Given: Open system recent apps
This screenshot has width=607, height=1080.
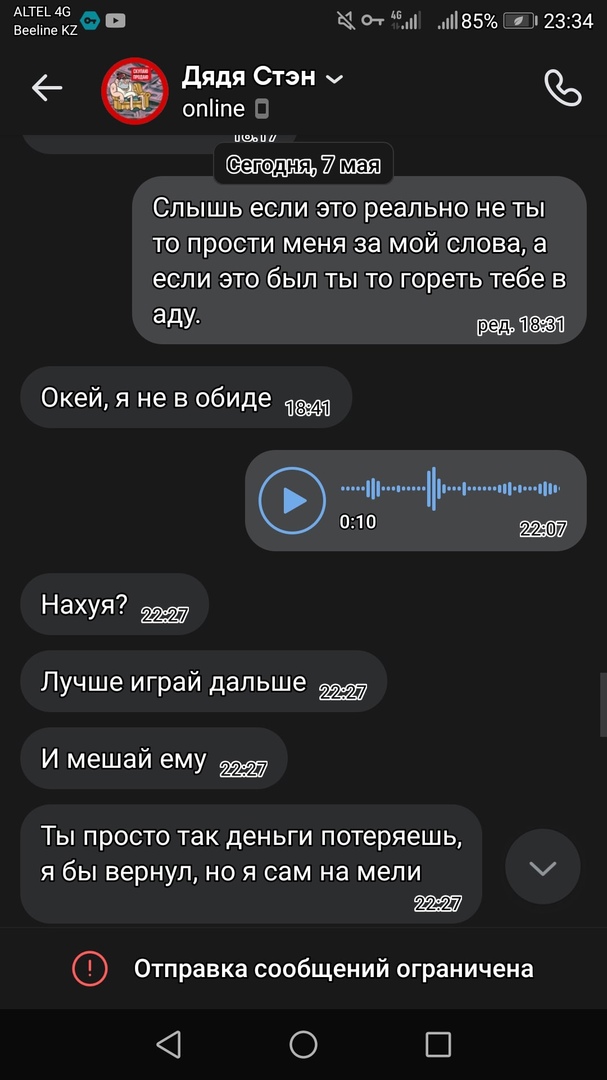Looking at the screenshot, I should coord(438,1045).
